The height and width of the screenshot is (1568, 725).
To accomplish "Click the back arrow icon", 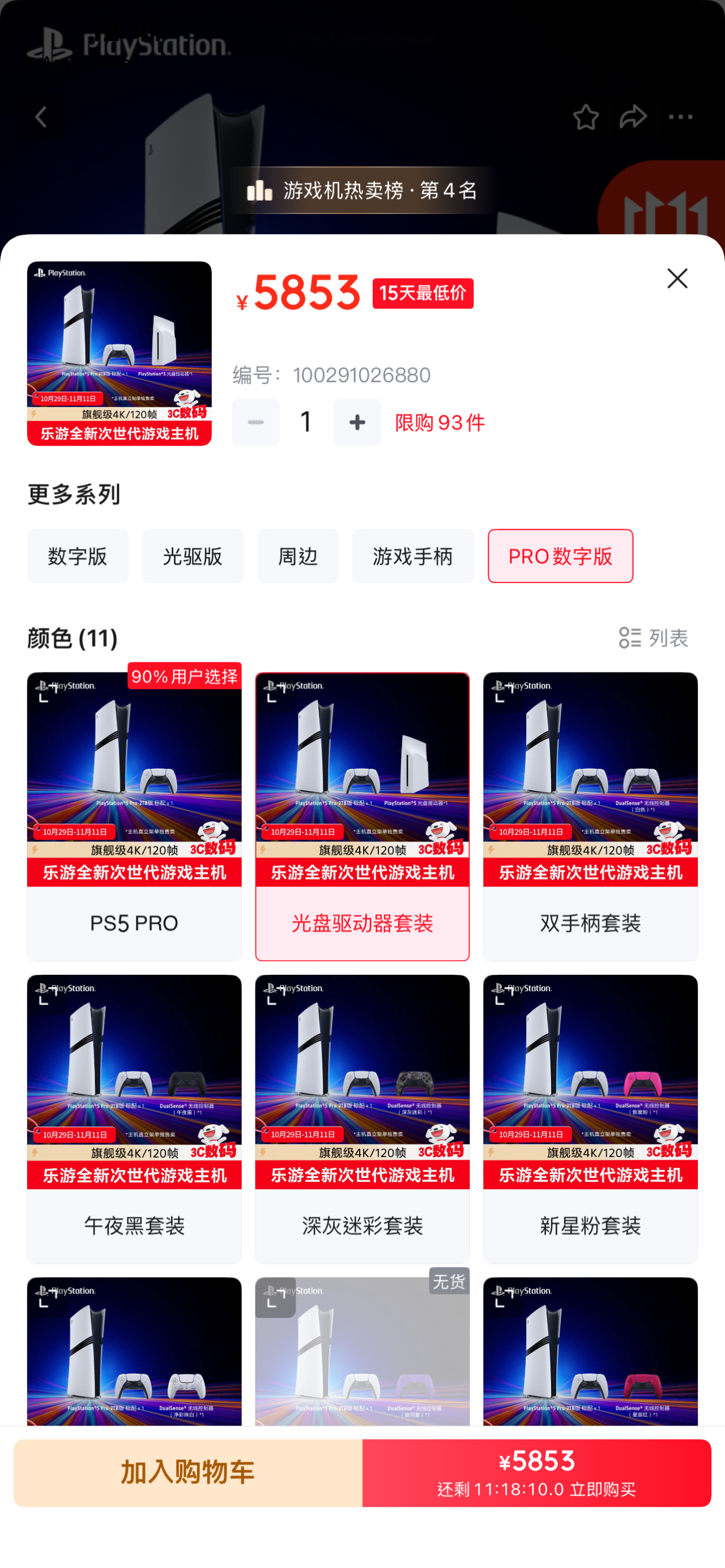I will 41,117.
